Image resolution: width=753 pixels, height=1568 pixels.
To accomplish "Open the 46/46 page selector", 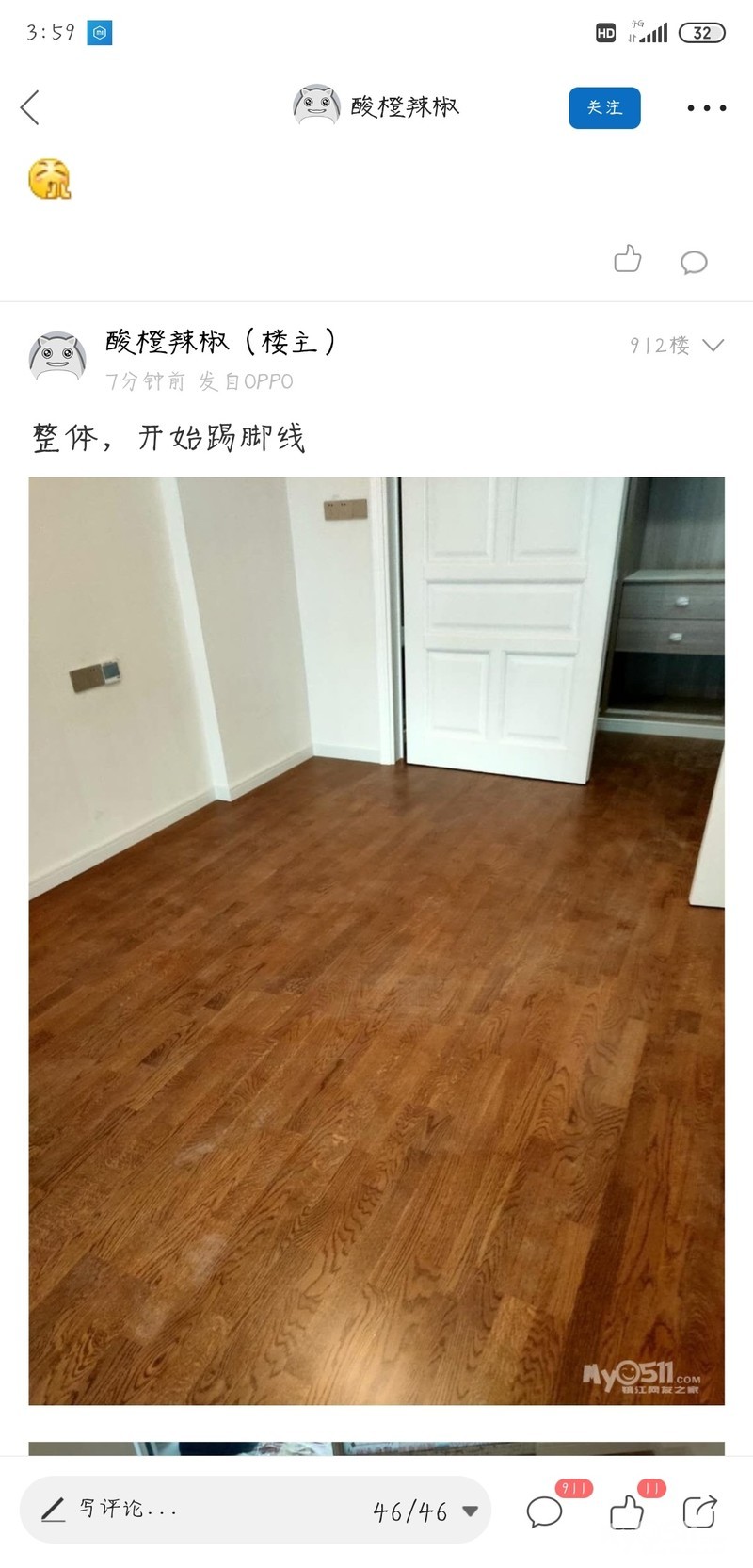I will [x=425, y=1511].
